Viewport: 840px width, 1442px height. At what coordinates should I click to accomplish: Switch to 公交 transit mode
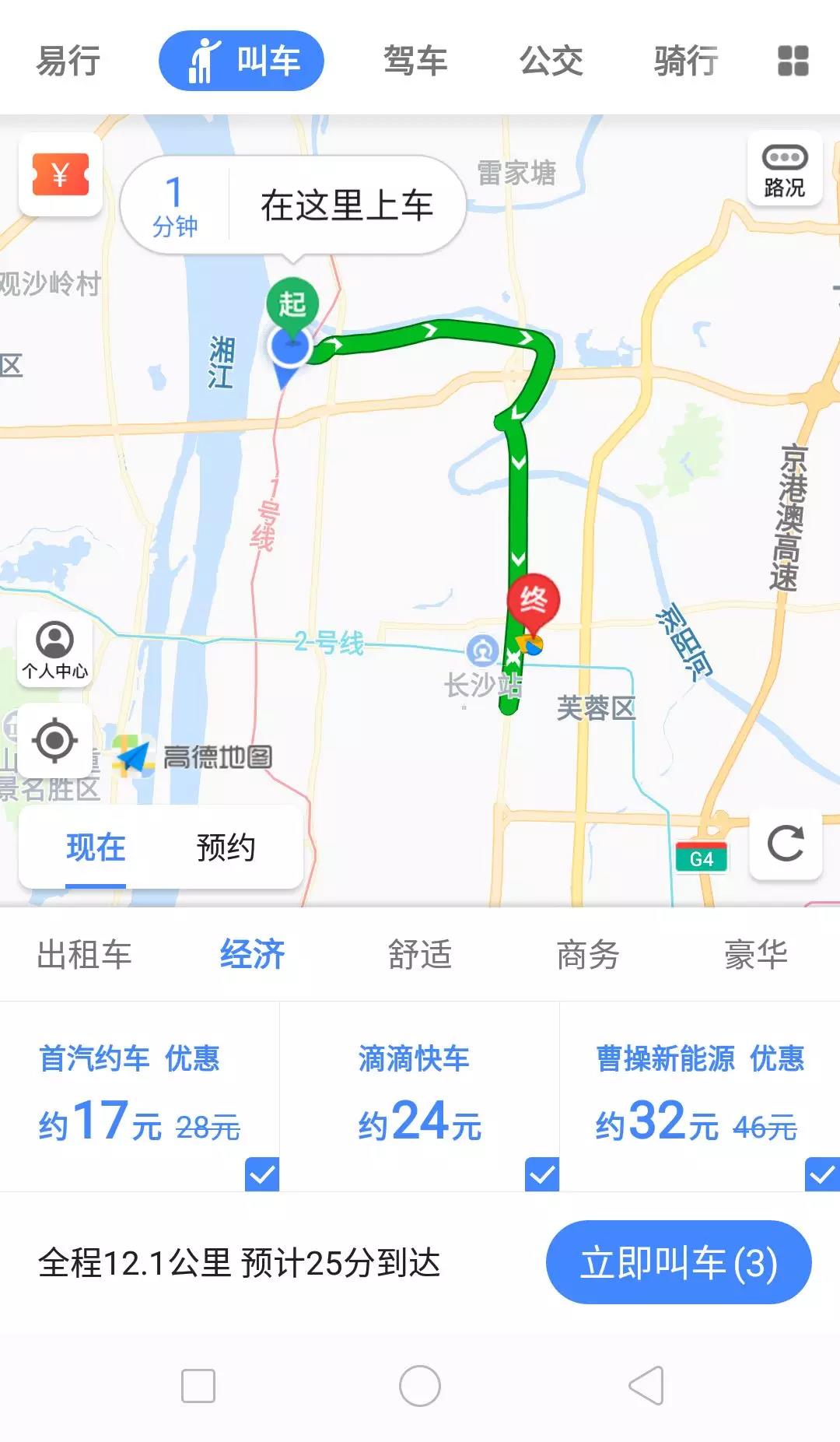pyautogui.click(x=552, y=61)
